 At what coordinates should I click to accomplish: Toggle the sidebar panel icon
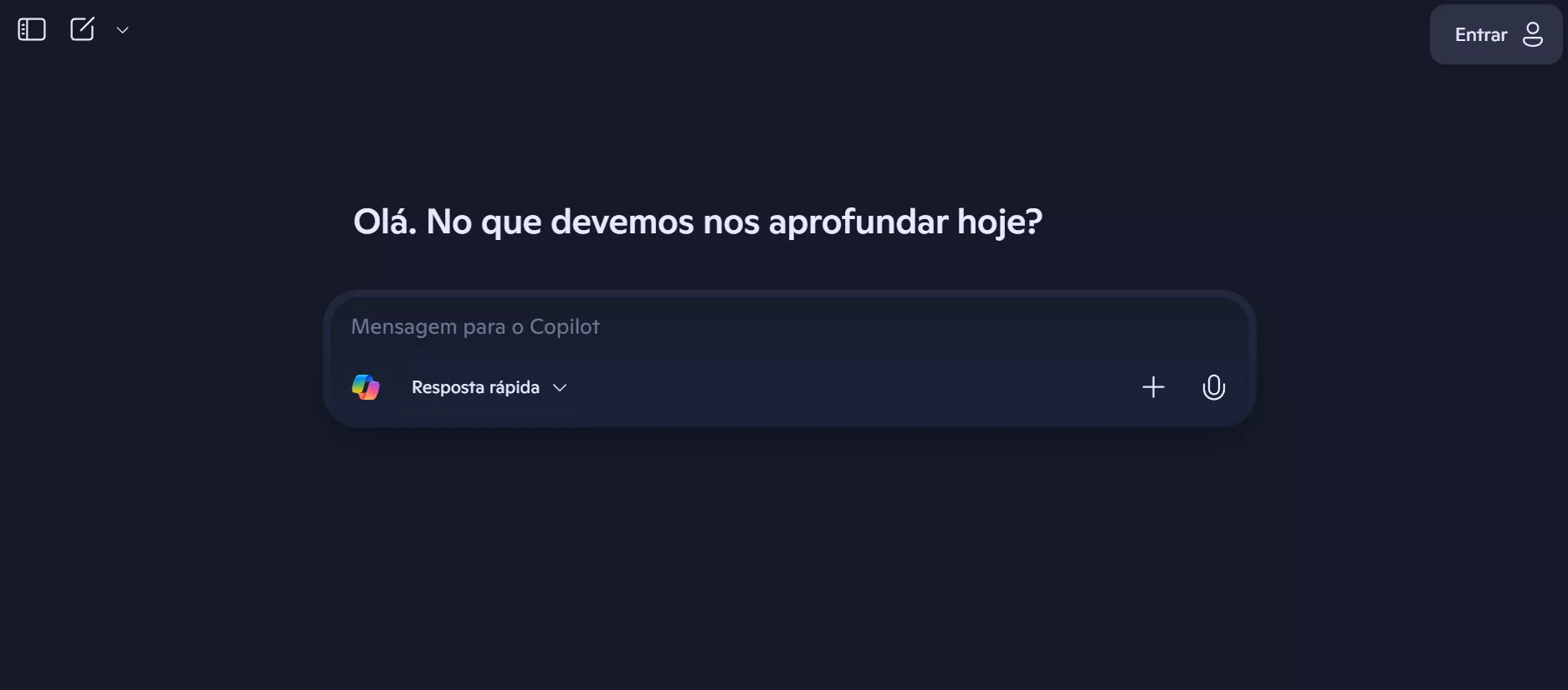32,30
